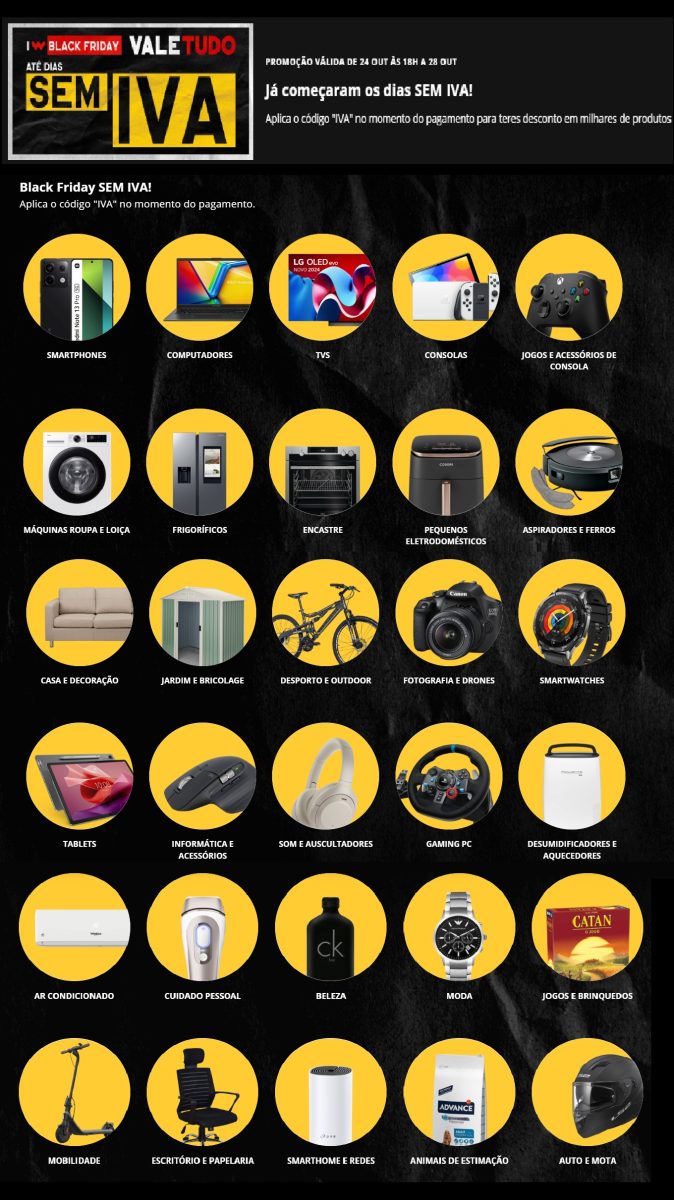Screen dimensions: 674x1200
Task: View Máquinas Roupa e Loiça
Action: 77,462
